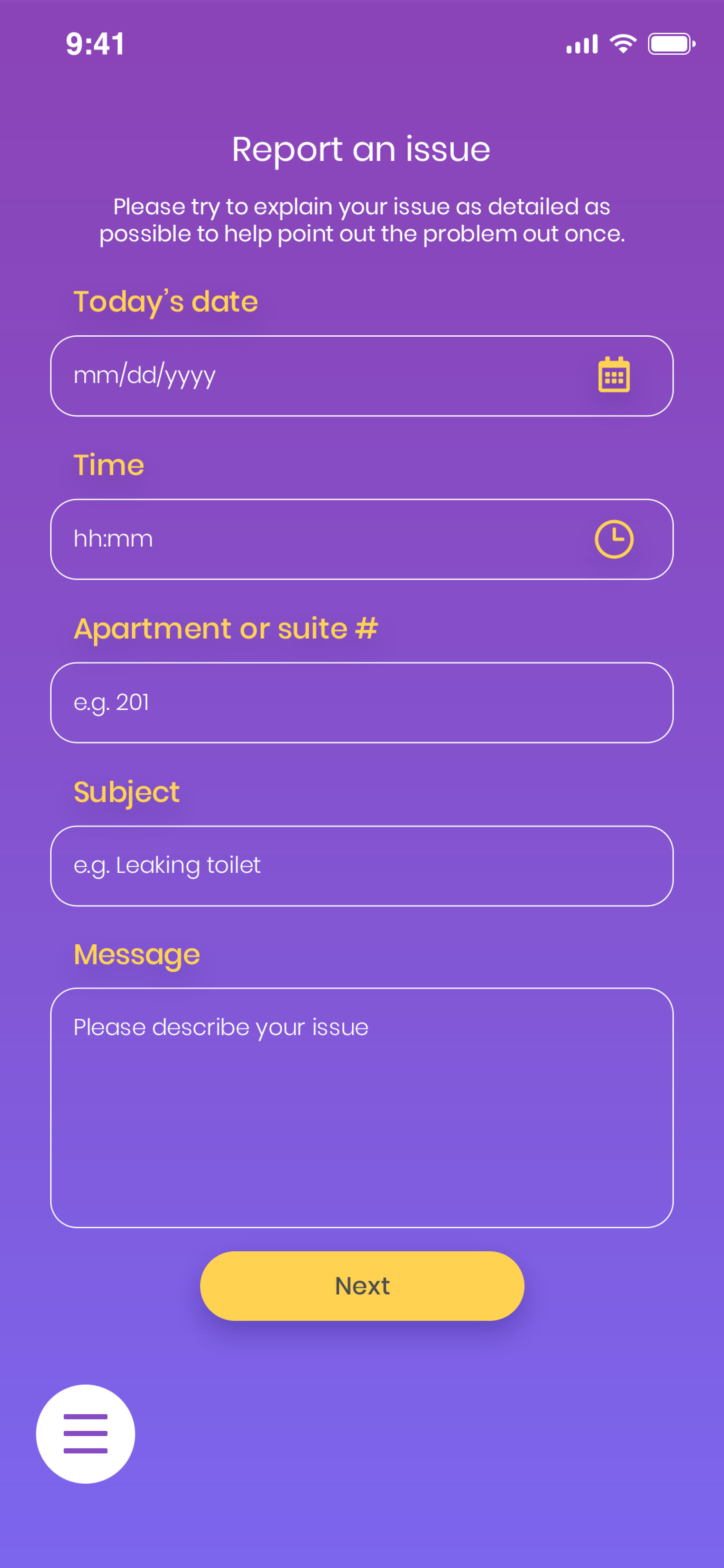Open the calendar date picker icon

[x=613, y=375]
